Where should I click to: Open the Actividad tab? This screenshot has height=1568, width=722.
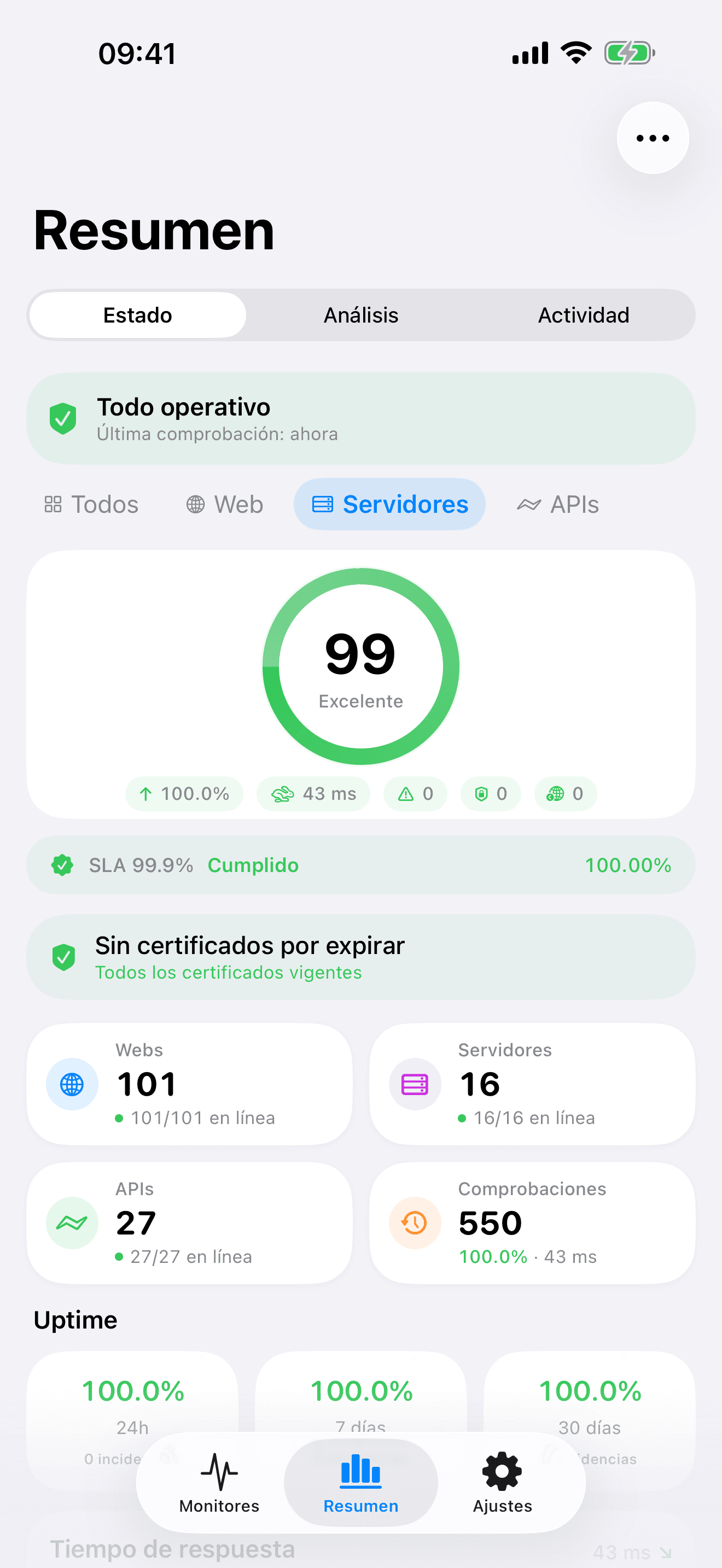[583, 315]
